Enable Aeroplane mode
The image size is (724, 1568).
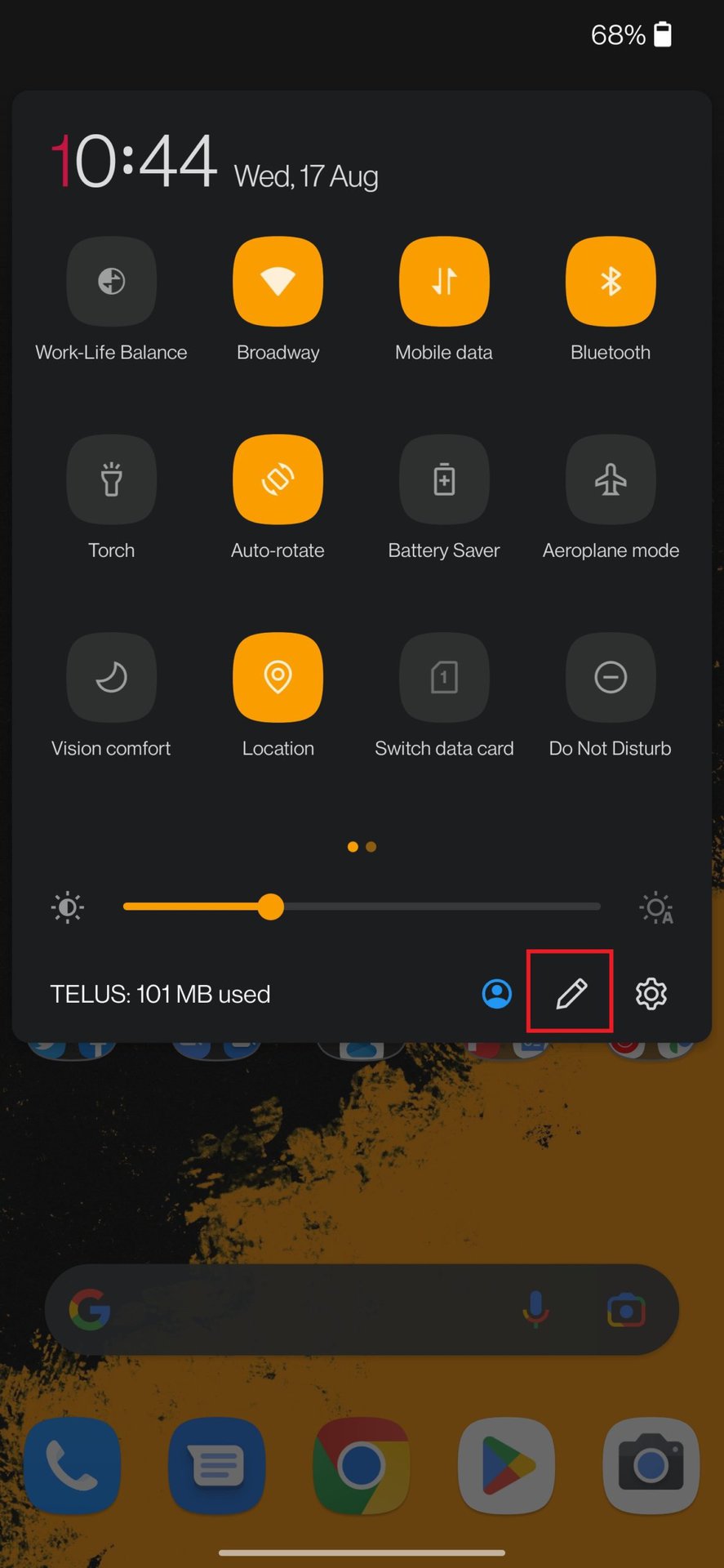[x=611, y=479]
